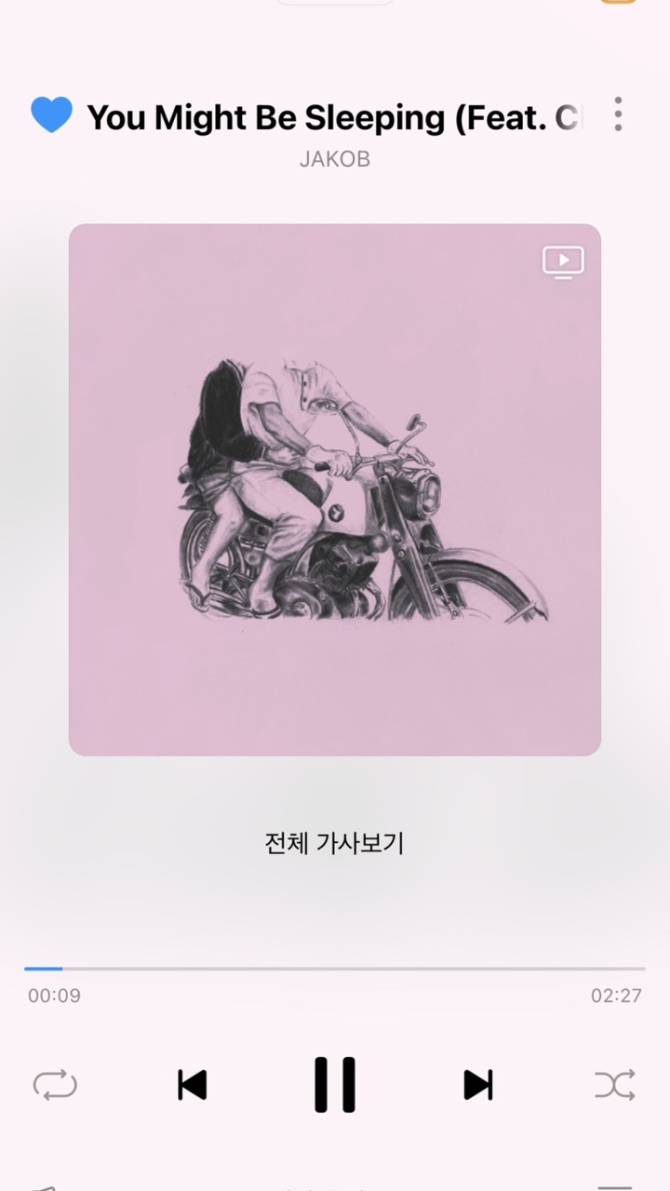Screen dimensions: 670x1191
Task: Open the three-dot overflow menu
Action: tap(618, 115)
